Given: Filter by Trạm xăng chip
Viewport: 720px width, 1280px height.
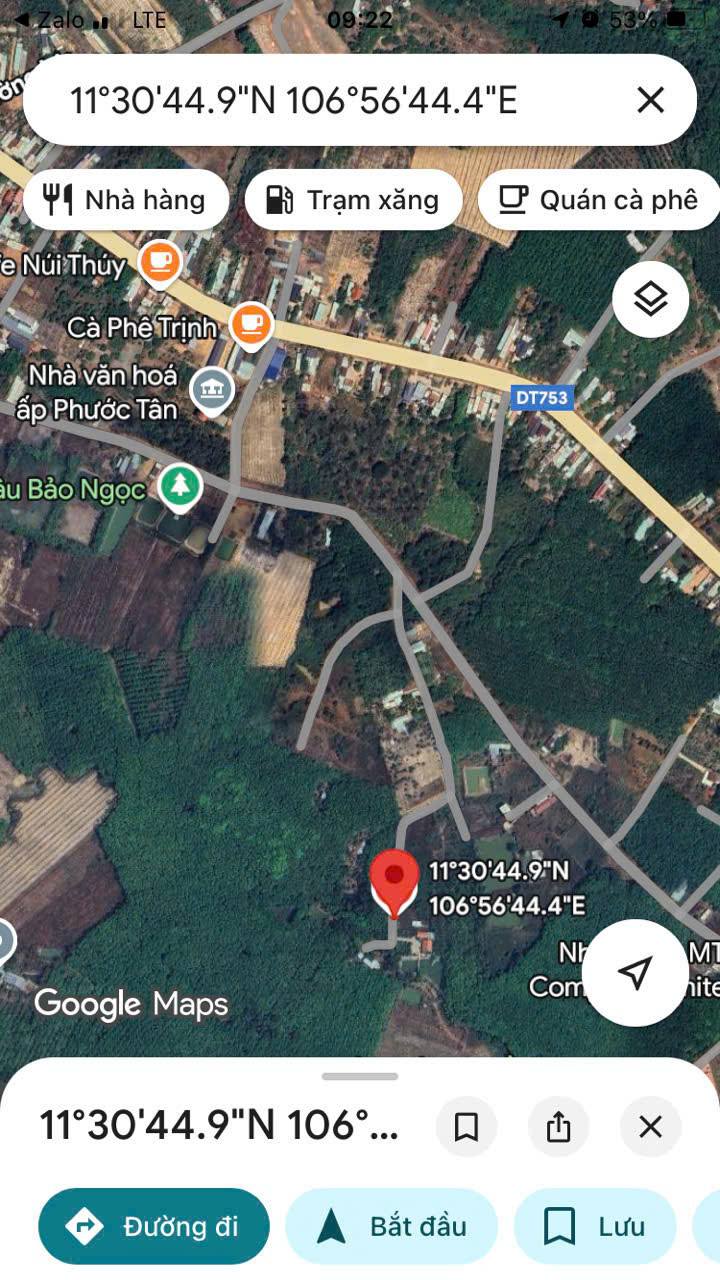Looking at the screenshot, I should [x=353, y=200].
